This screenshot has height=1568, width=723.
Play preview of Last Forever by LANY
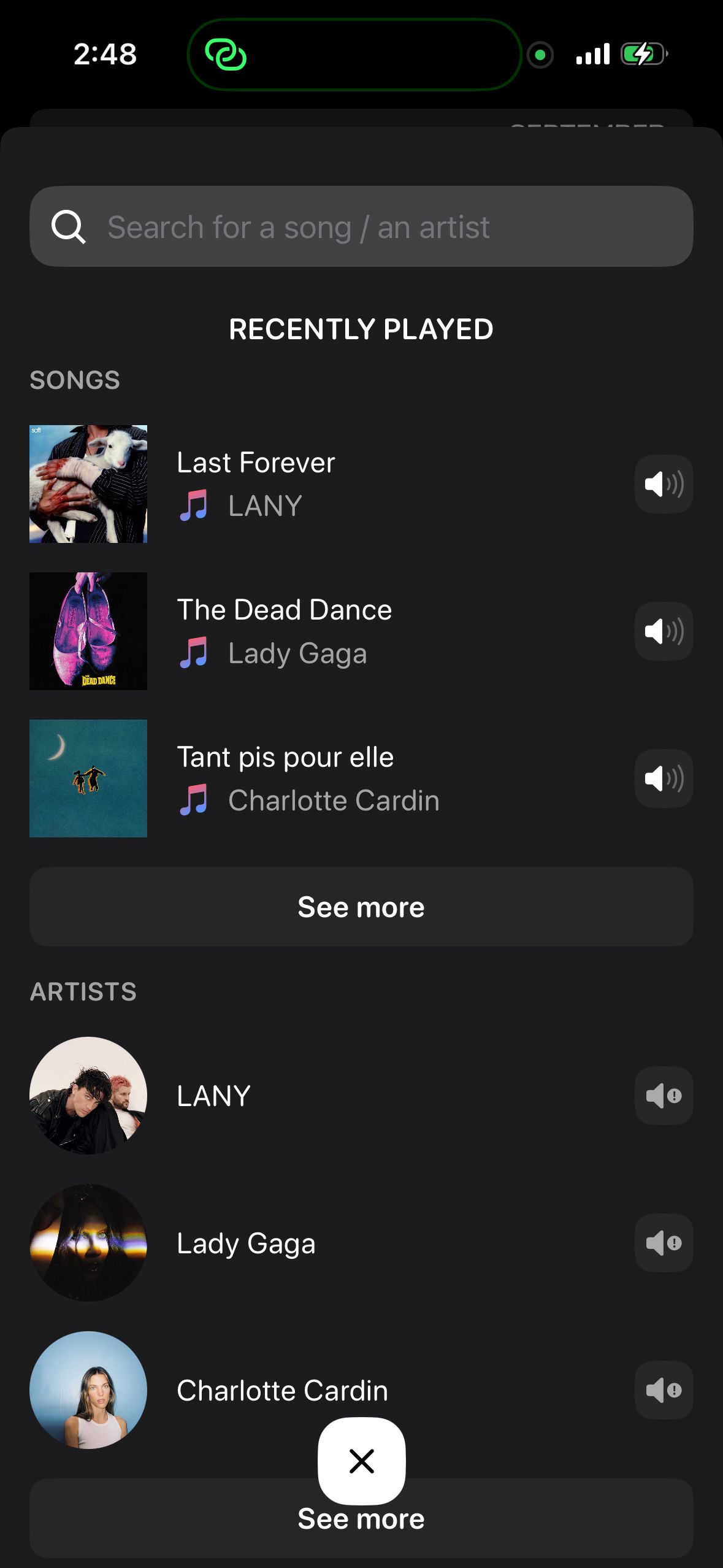[x=664, y=484]
